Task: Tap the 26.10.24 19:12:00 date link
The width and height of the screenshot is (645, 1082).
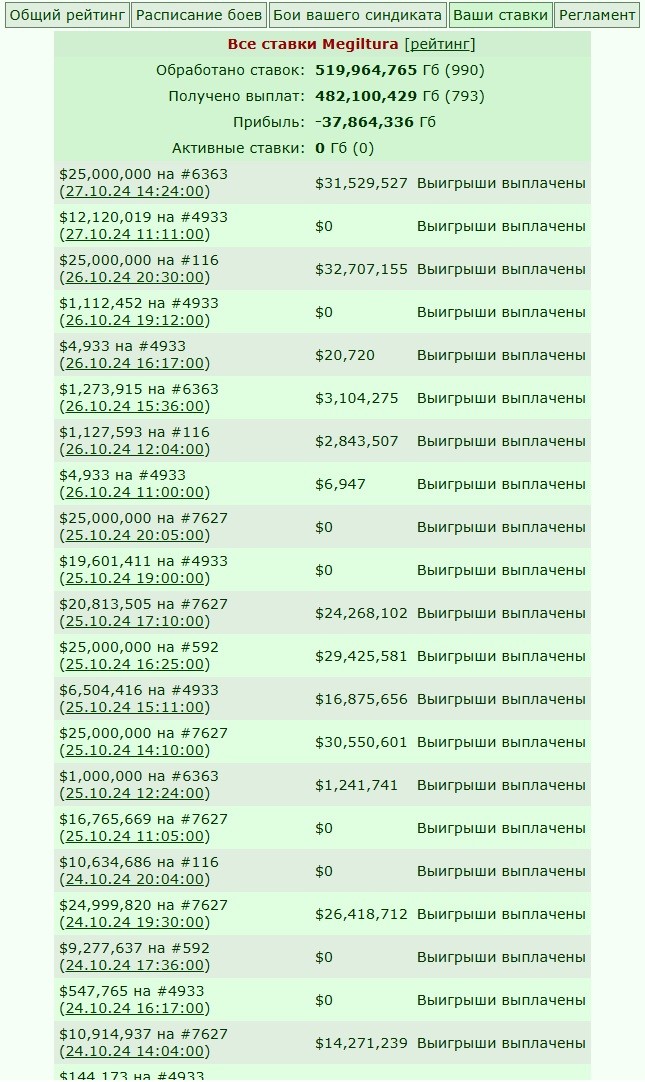Action: pyautogui.click(x=135, y=320)
